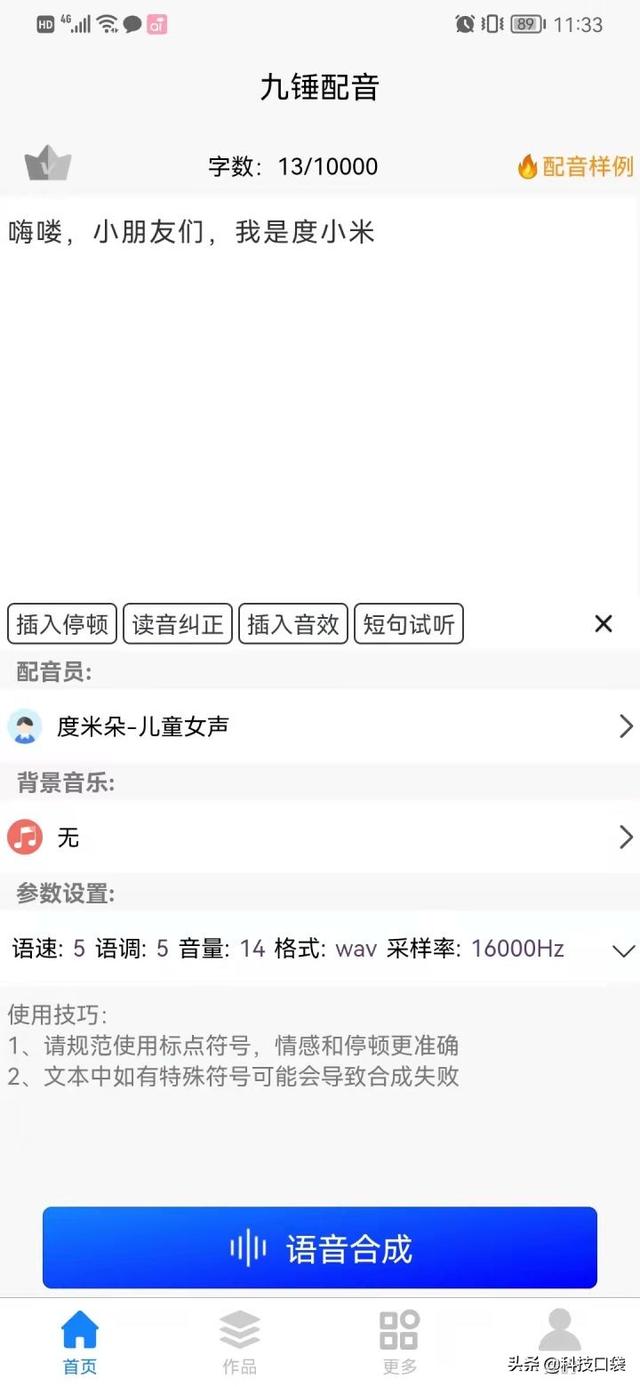Start 语音合成 voice synthesis
The width and height of the screenshot is (640, 1387).
(x=320, y=1248)
